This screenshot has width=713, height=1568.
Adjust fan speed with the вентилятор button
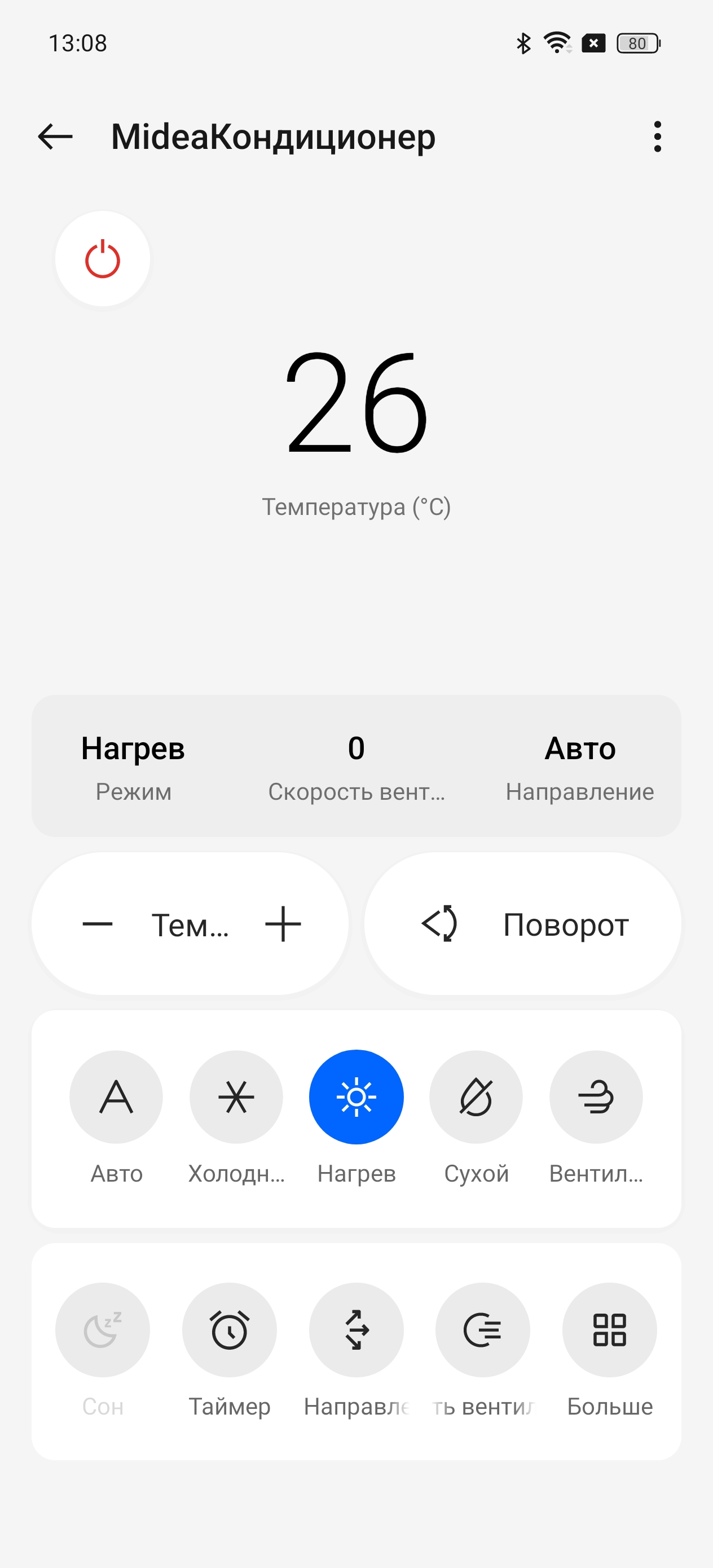pos(483,1330)
